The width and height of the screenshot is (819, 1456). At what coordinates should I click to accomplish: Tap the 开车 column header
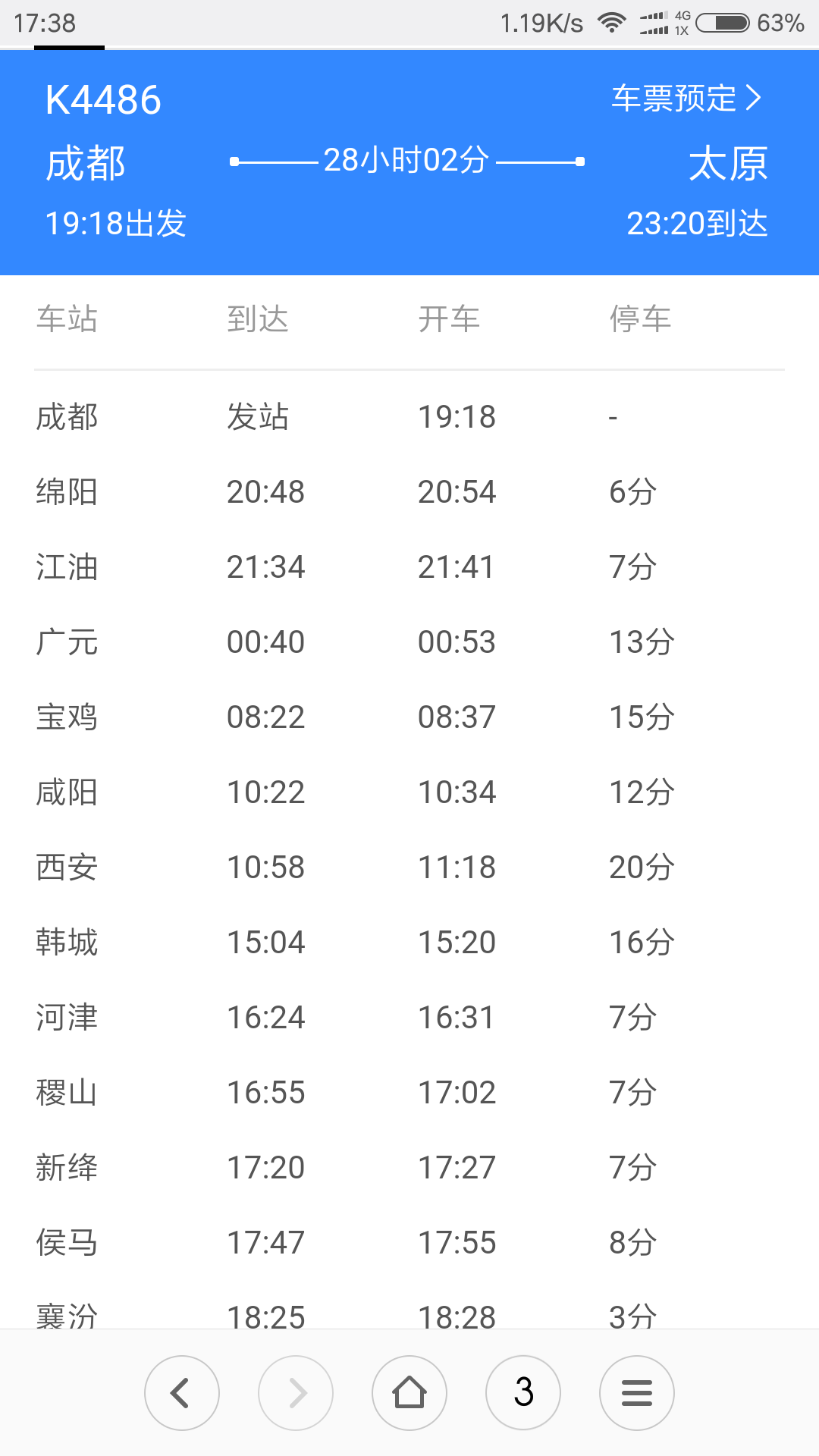click(x=450, y=319)
